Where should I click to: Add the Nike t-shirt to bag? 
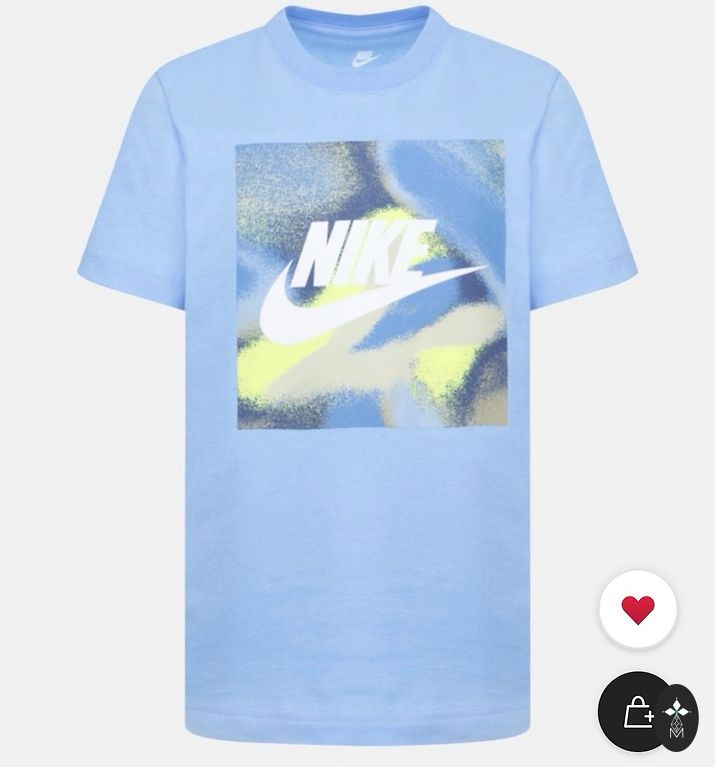(x=639, y=714)
